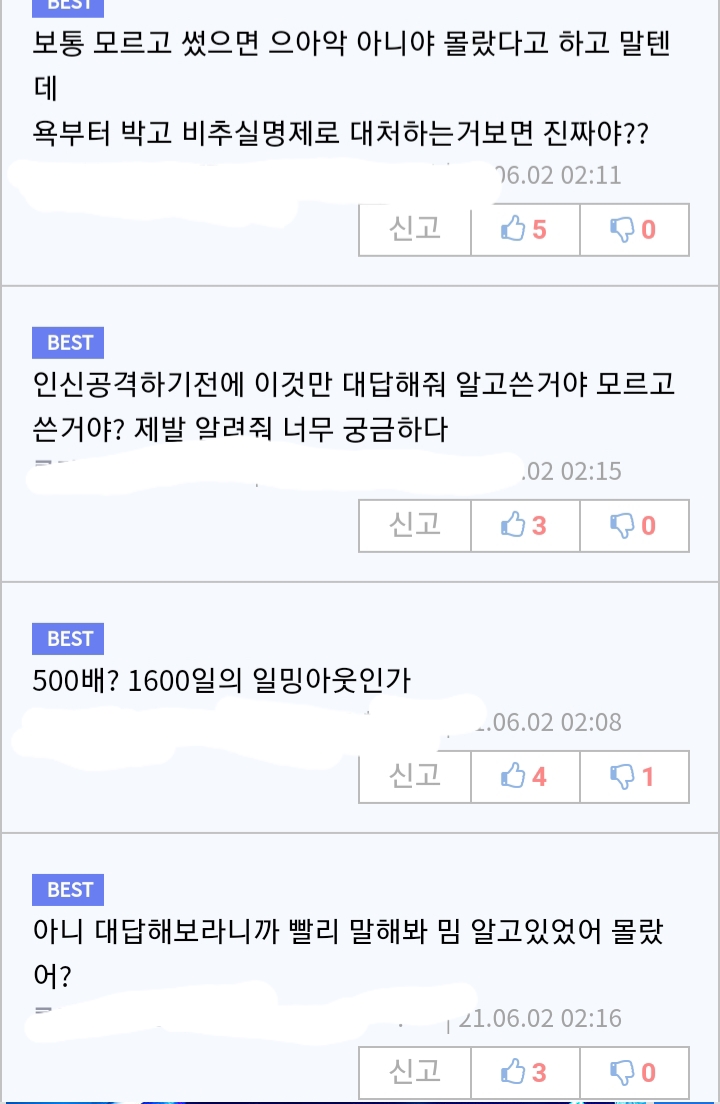Tap 신고 on the 02:15 comment
This screenshot has width=720, height=1104.
click(414, 525)
